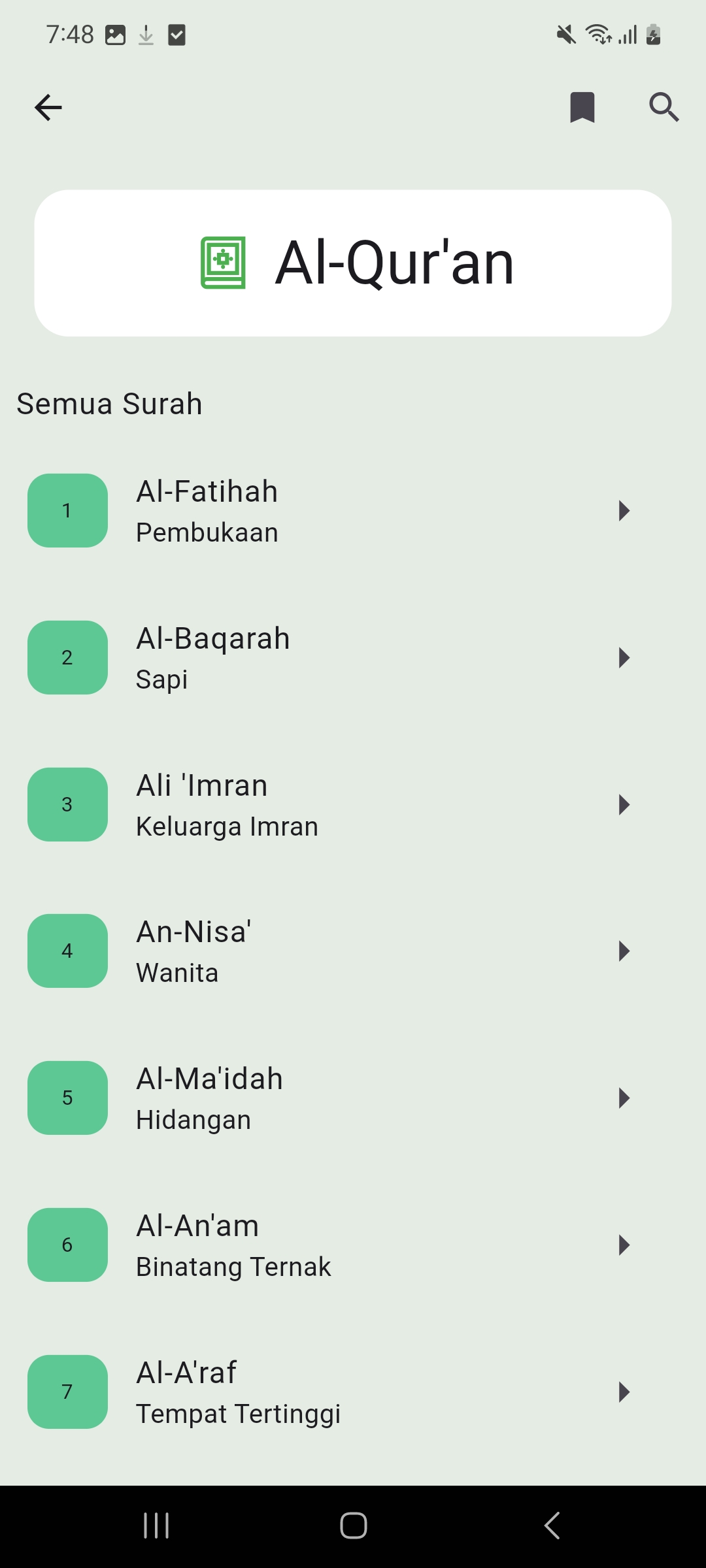The height and width of the screenshot is (1568, 706).
Task: Tap the system home button
Action: pos(353,1526)
